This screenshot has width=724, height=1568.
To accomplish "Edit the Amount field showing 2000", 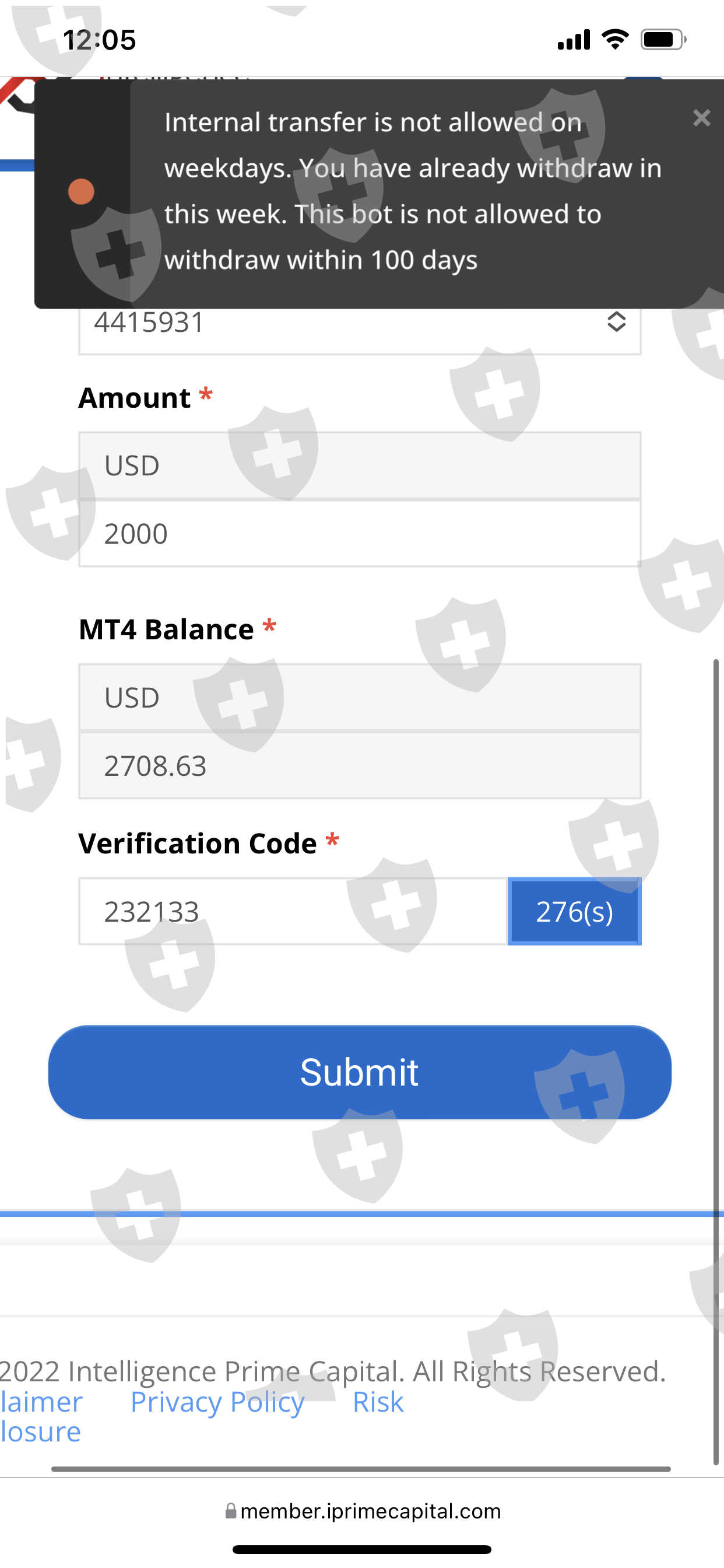I will (360, 533).
